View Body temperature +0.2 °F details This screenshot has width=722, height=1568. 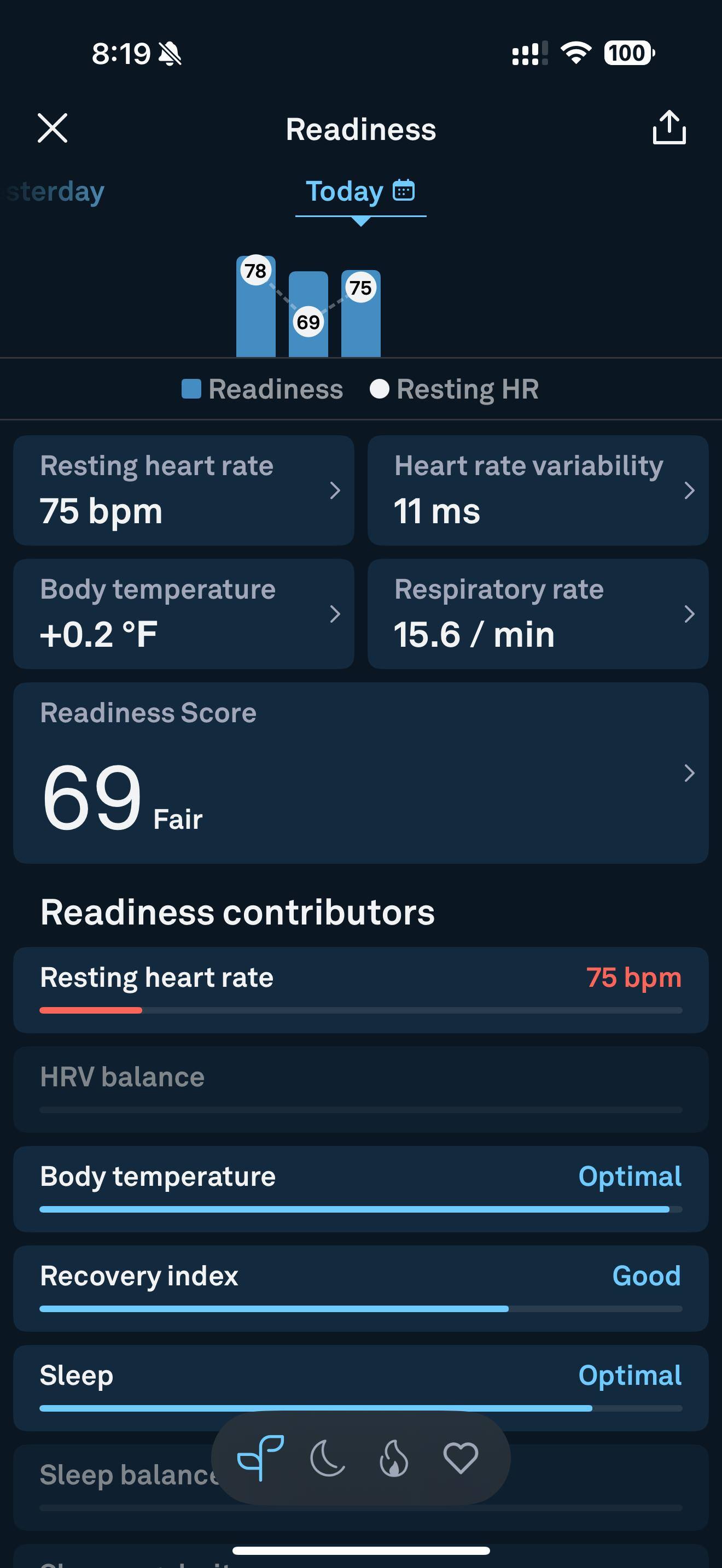click(x=183, y=613)
